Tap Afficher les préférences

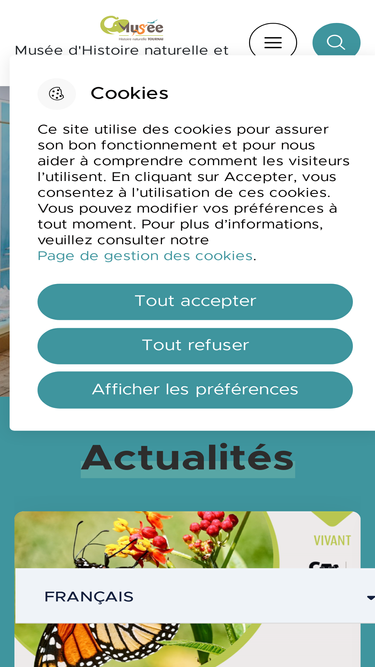pos(195,390)
